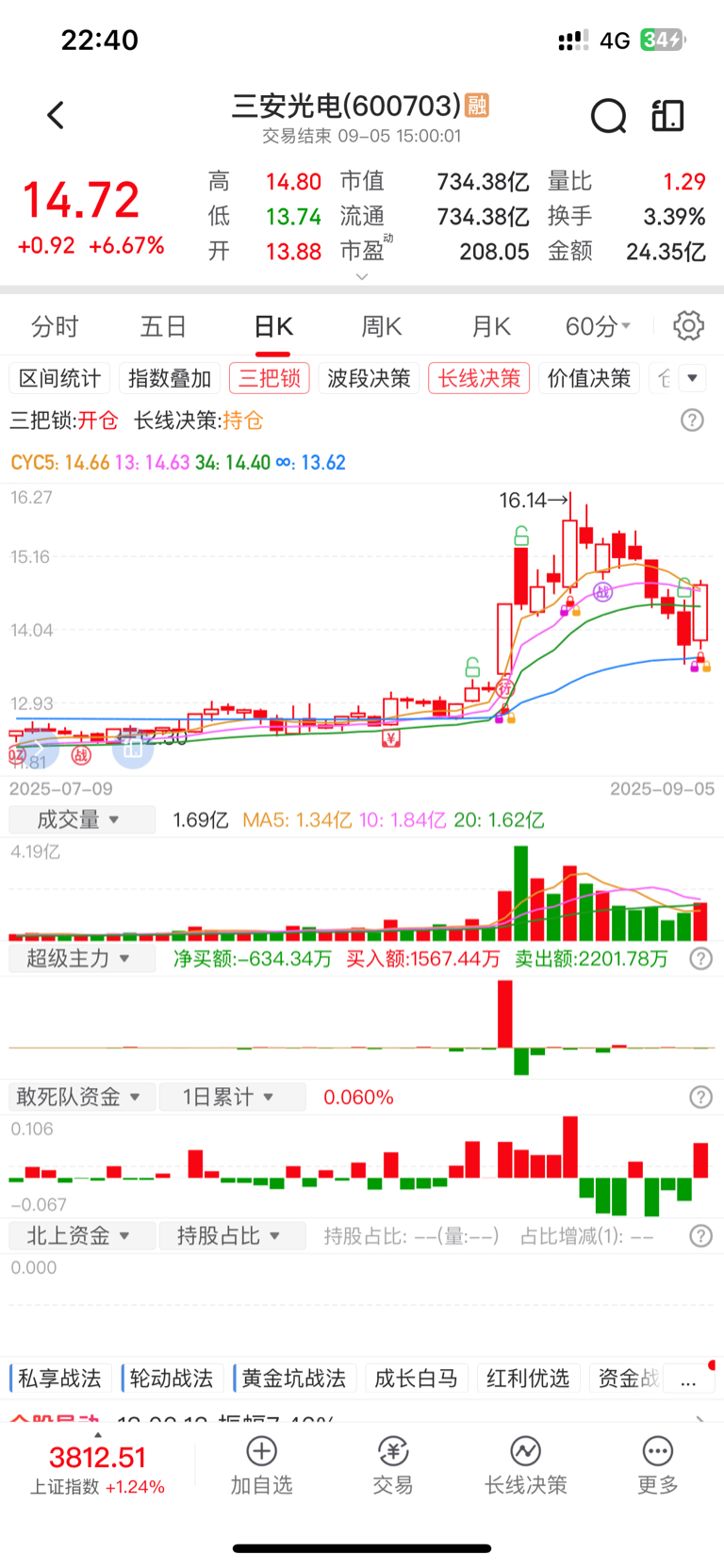Tap the 区间统计 chip
The height and width of the screenshot is (1568, 724).
tap(59, 378)
